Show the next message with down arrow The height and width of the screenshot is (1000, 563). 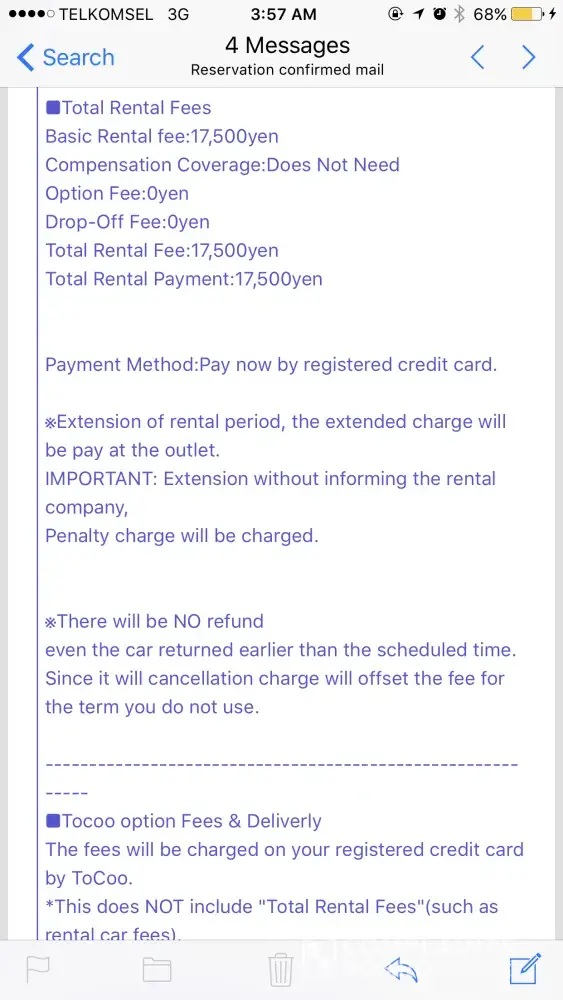point(529,57)
